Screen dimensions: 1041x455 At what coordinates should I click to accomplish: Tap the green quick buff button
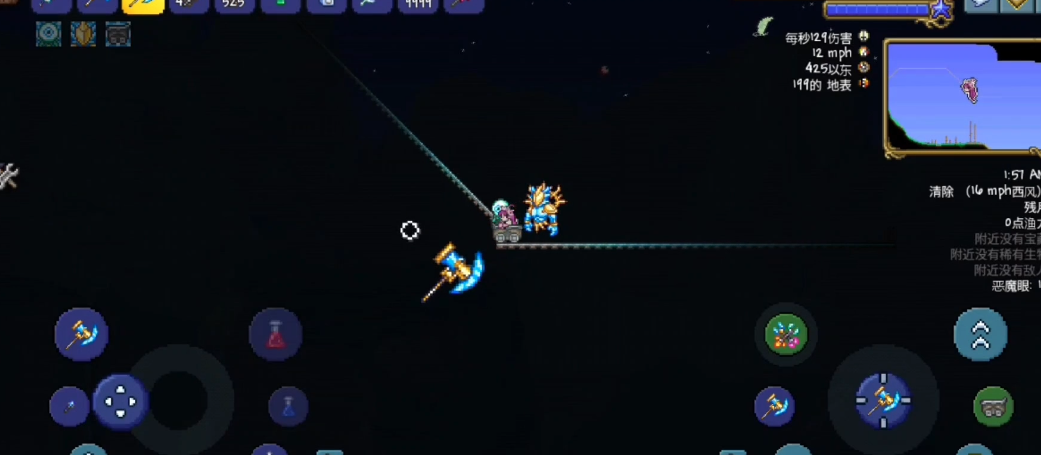(786, 334)
